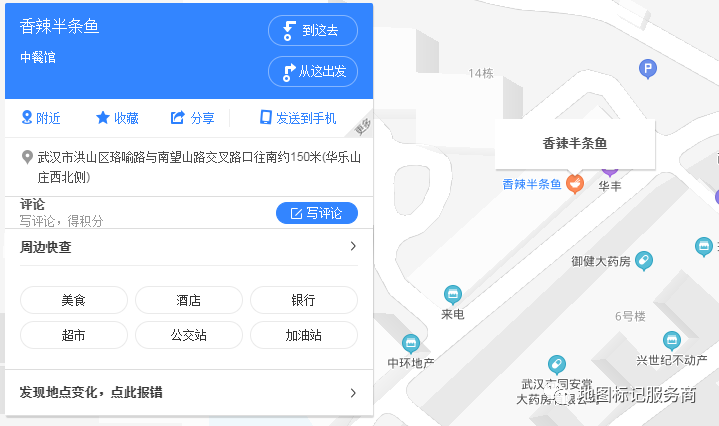
Task: Tap the 御健大药房 map marker
Action: tap(645, 261)
